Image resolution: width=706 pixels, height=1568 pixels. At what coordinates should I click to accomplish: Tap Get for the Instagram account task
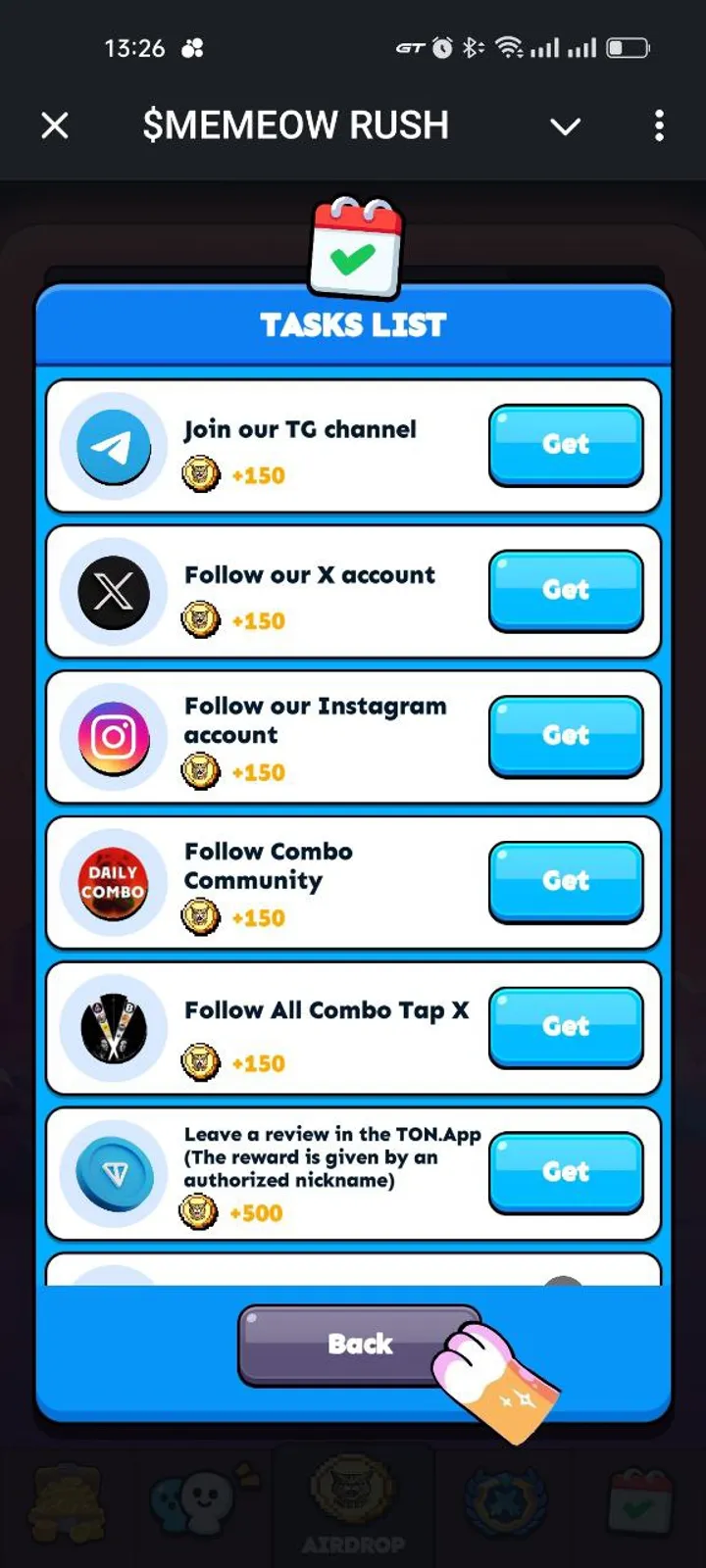(x=566, y=736)
